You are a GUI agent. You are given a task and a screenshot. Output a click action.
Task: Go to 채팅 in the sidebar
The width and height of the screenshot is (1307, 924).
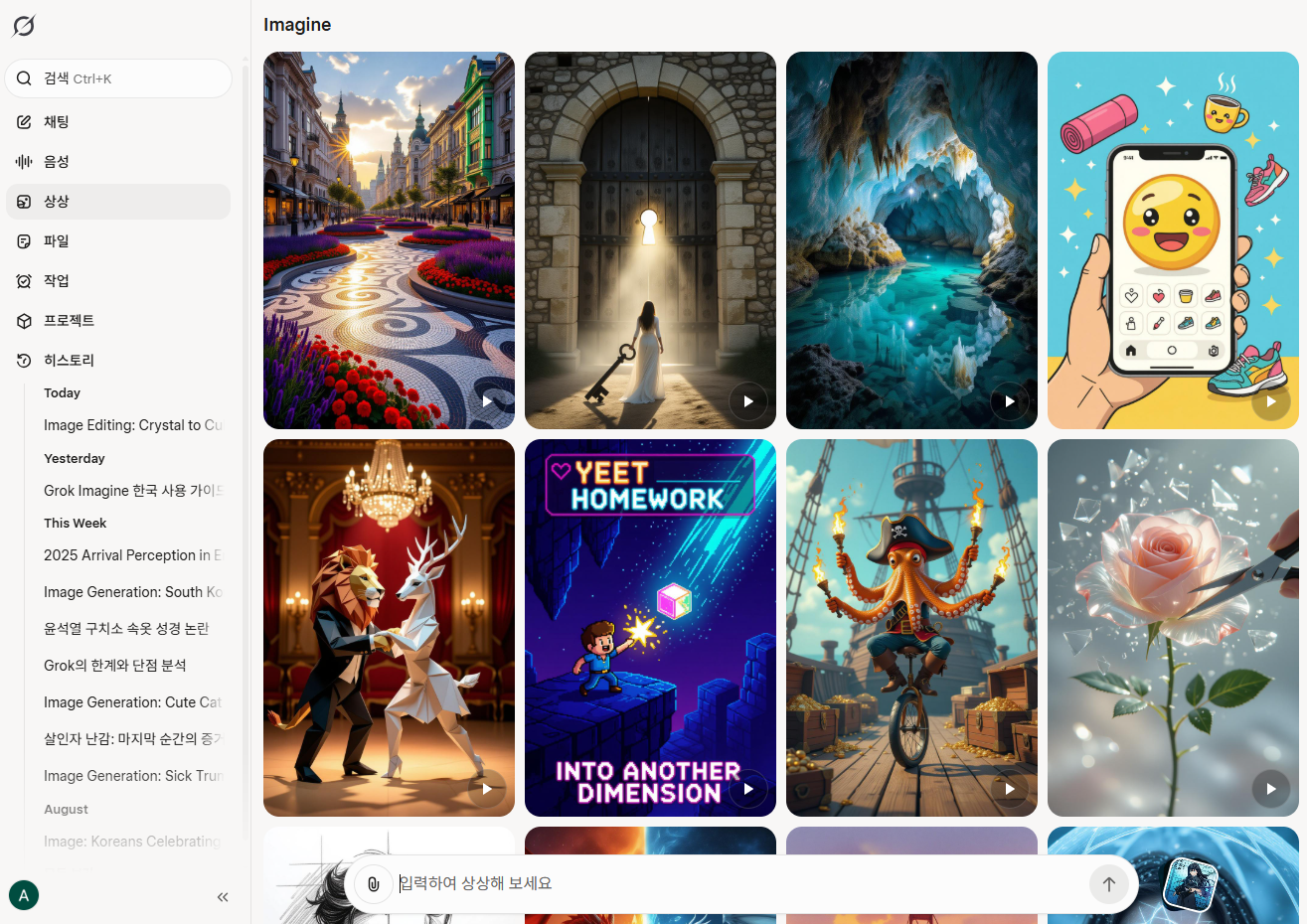click(57, 122)
